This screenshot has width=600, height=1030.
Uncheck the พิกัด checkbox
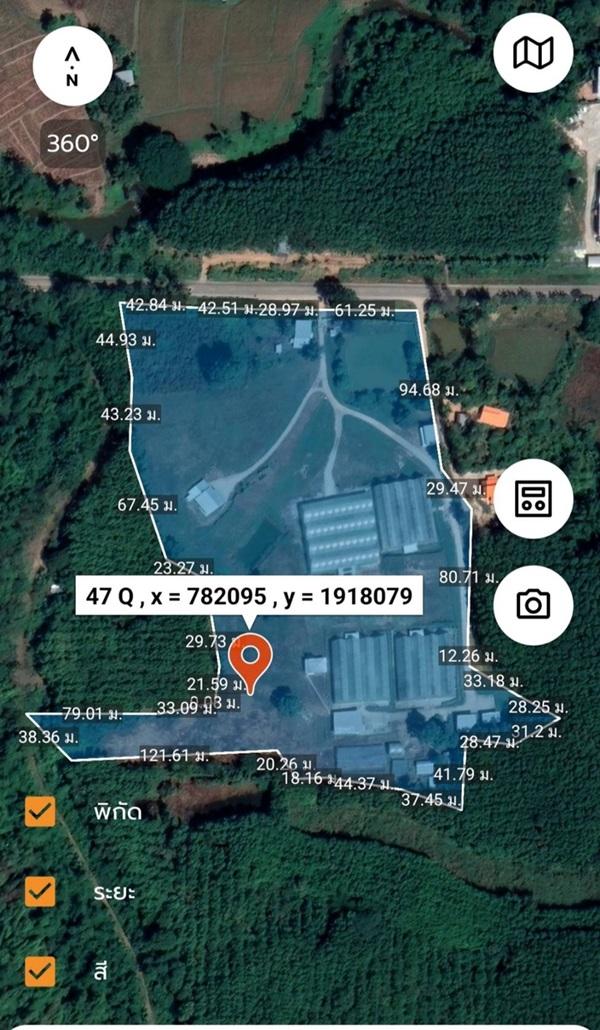(40, 811)
